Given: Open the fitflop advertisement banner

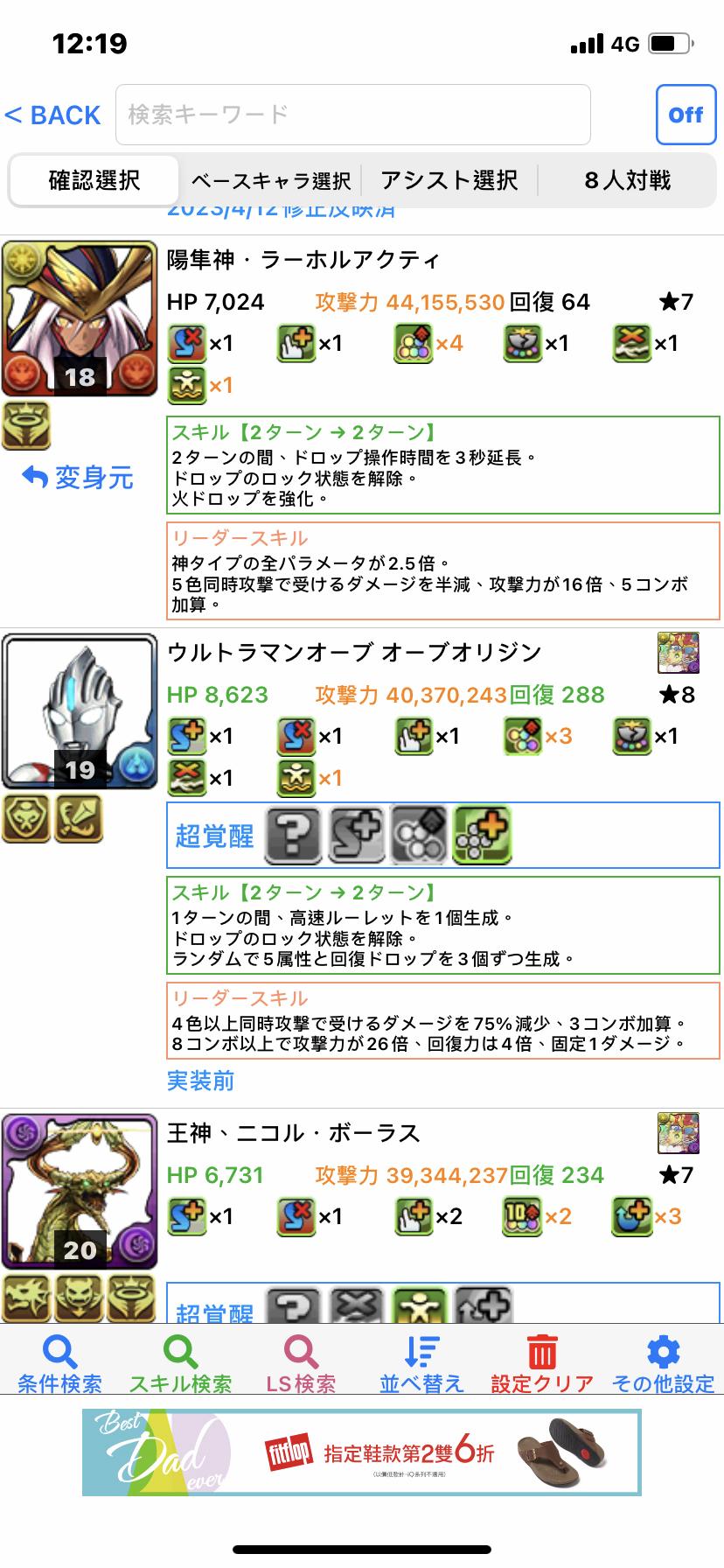Looking at the screenshot, I should [x=362, y=1452].
